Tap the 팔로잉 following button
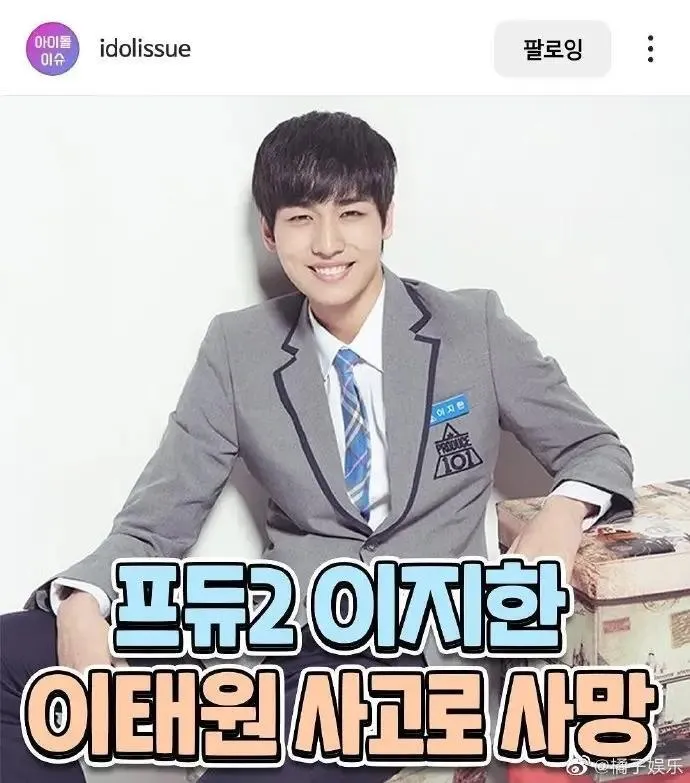This screenshot has width=690, height=783. click(552, 48)
